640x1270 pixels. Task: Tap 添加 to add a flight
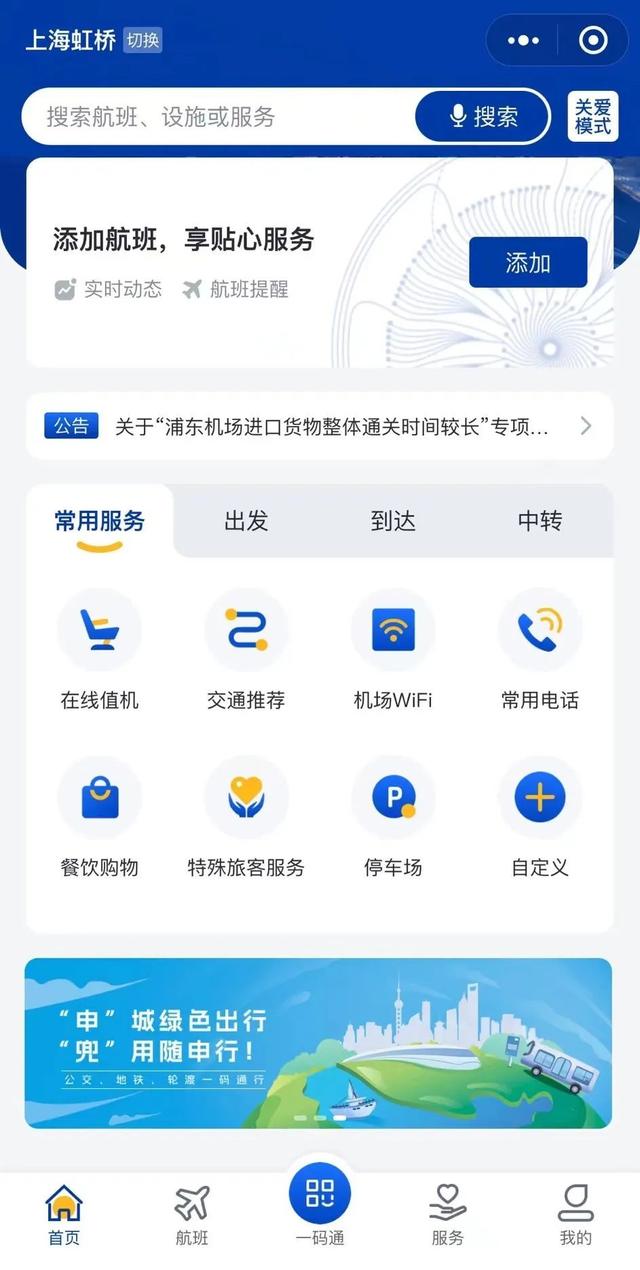528,263
